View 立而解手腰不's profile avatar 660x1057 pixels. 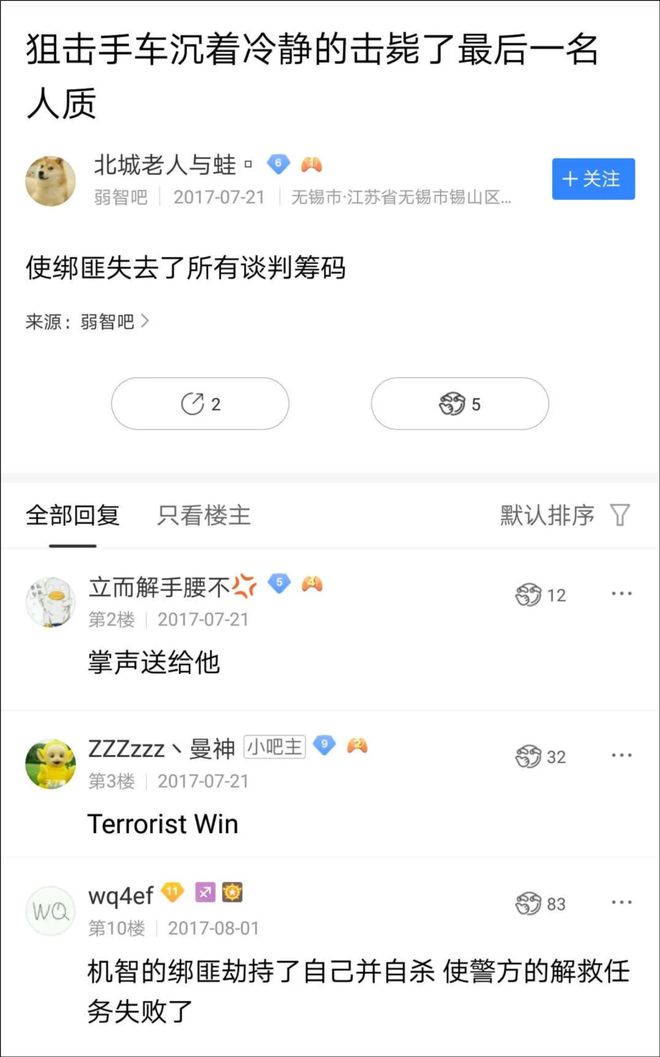point(50,602)
